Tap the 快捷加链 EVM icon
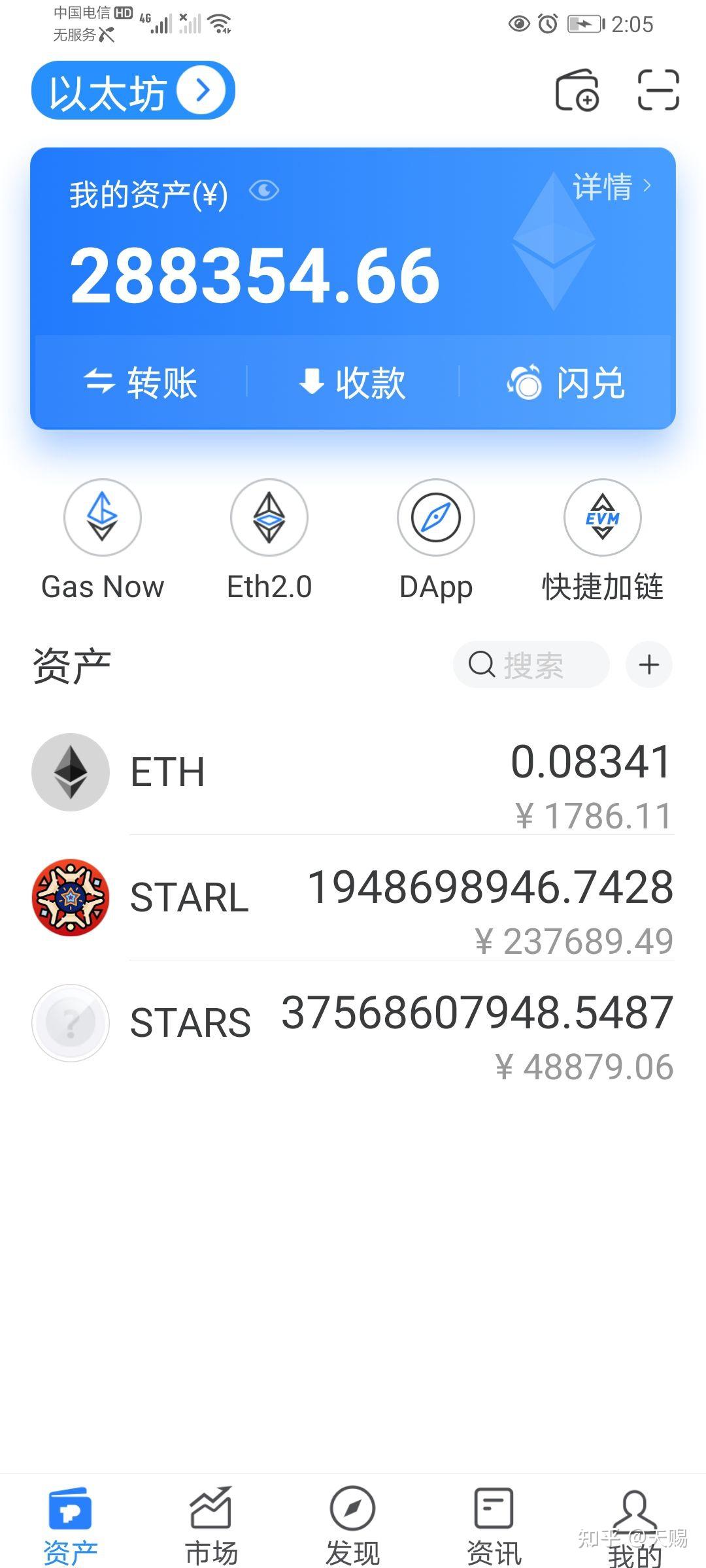The image size is (706, 1568). tap(602, 516)
